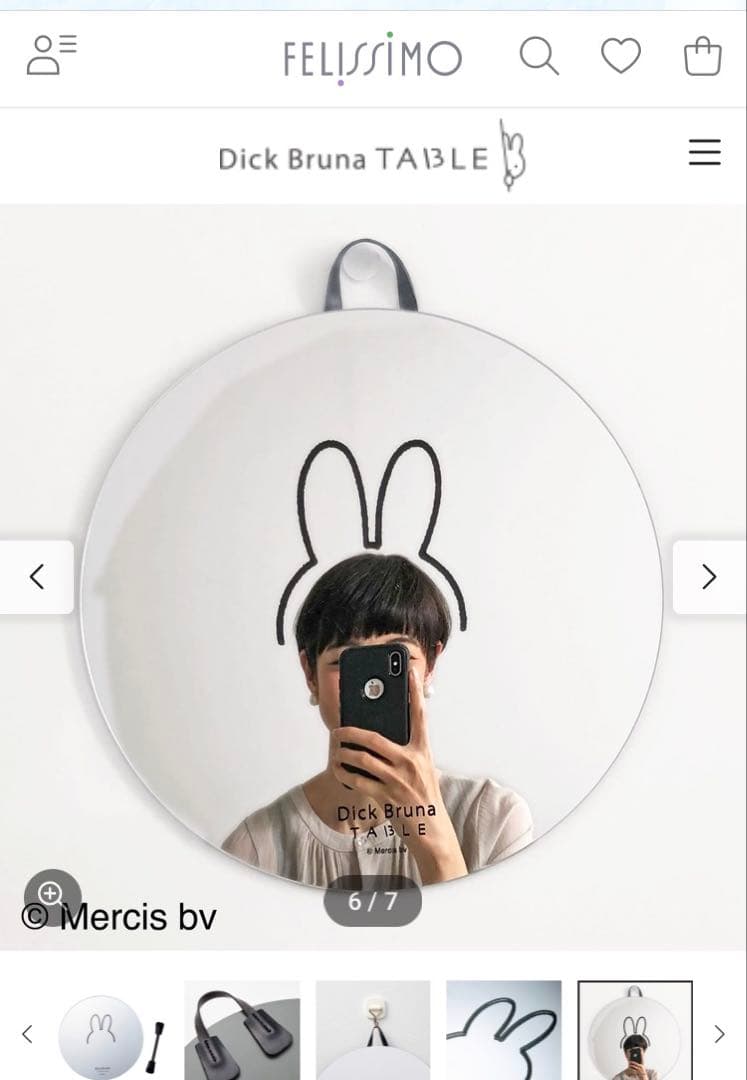Show the previous product image
This screenshot has height=1080, width=747.
[37, 577]
